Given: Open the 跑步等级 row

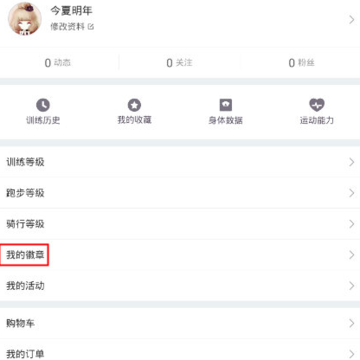Looking at the screenshot, I should 180,193.
